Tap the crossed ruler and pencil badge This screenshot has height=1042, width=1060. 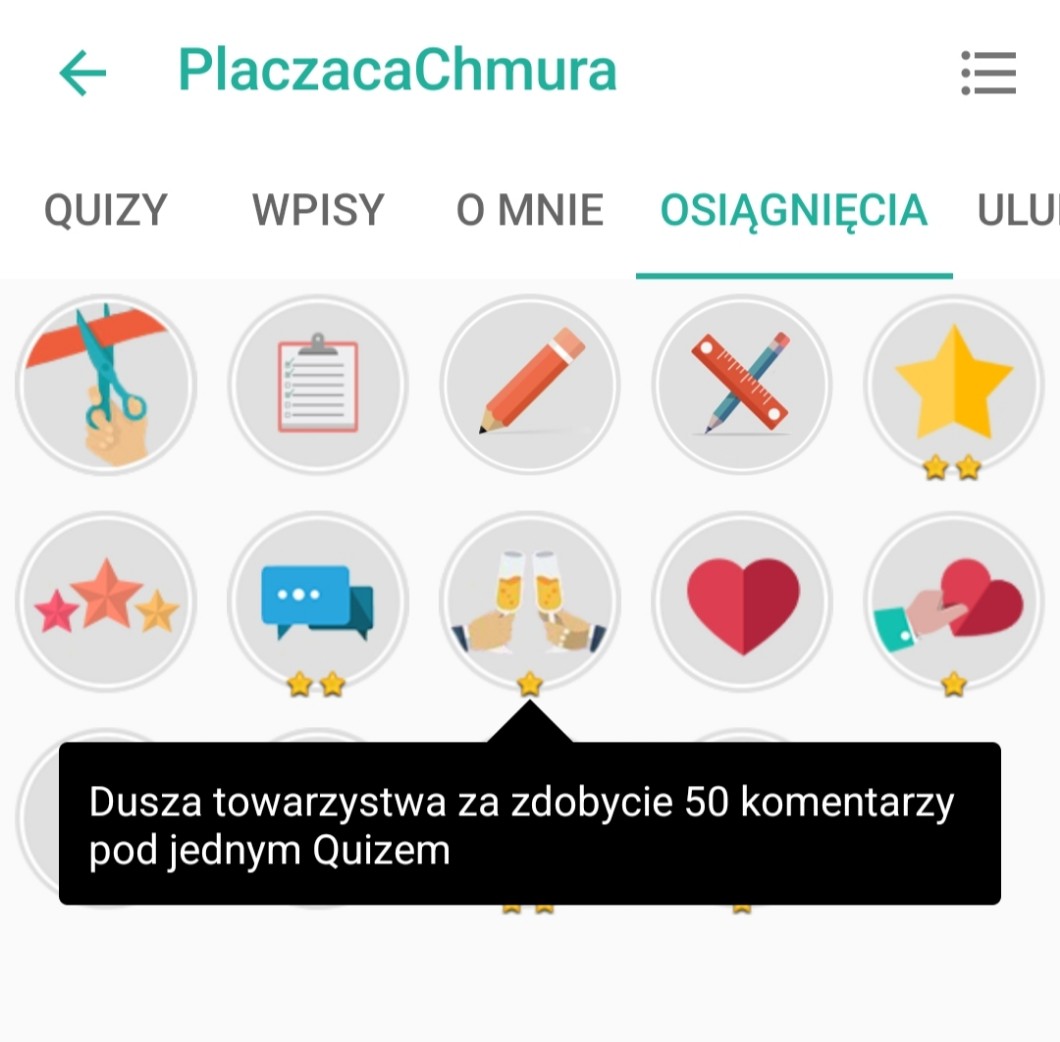pos(742,385)
